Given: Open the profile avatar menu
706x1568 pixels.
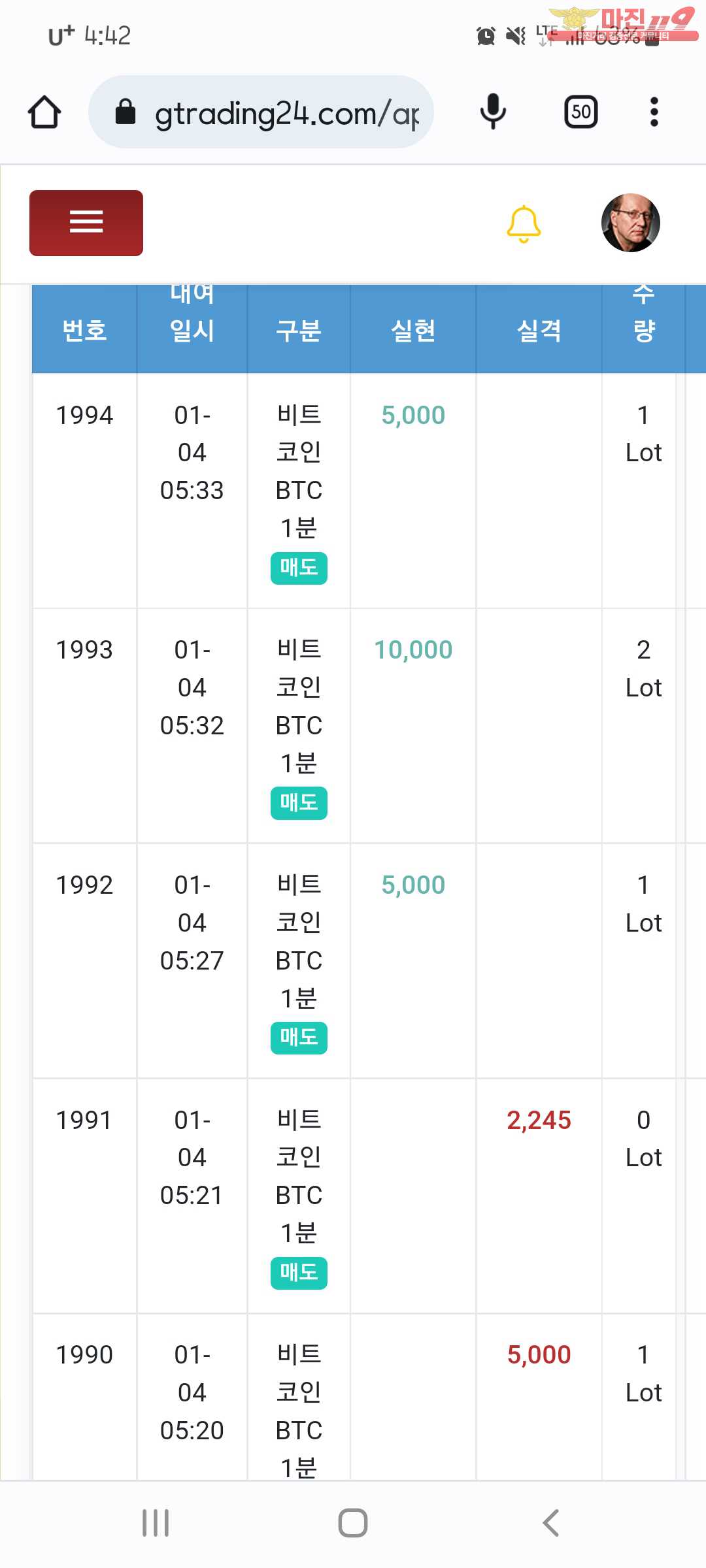Looking at the screenshot, I should point(630,223).
